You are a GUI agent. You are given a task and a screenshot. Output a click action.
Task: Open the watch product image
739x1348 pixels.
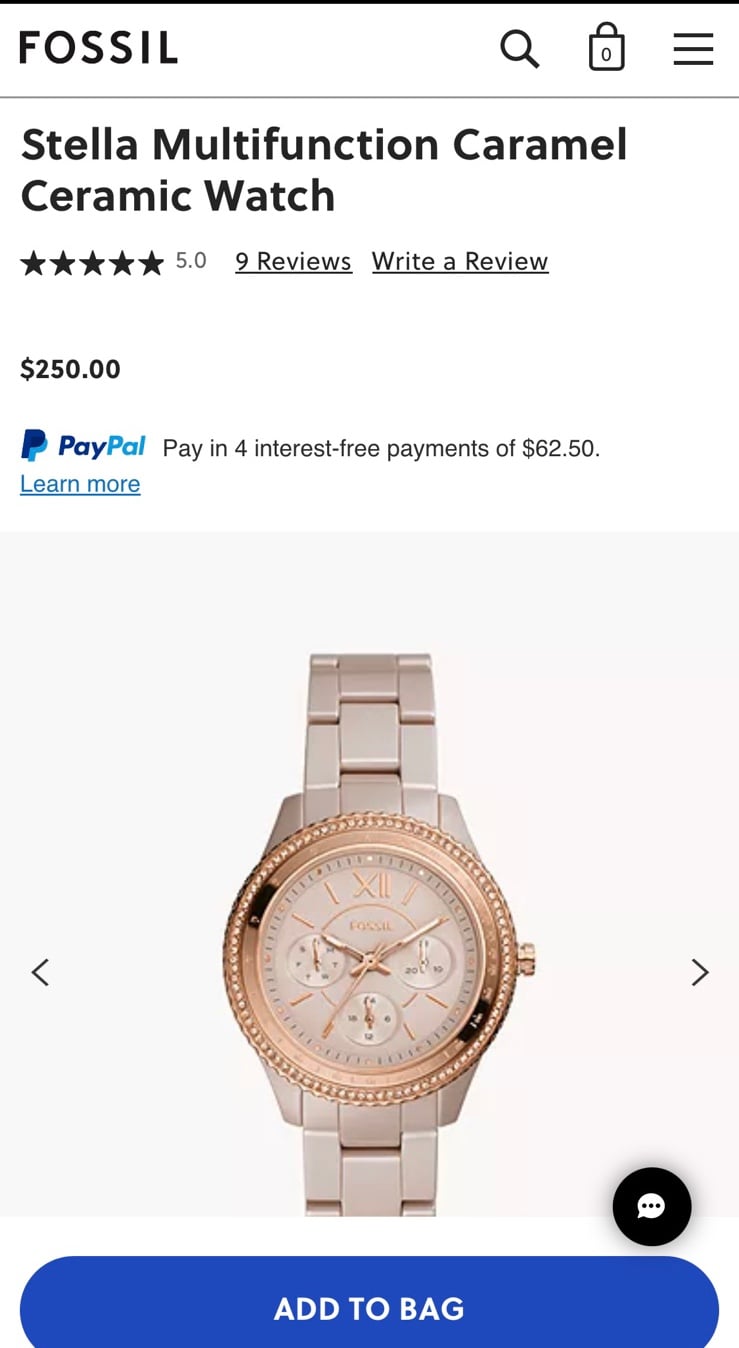377,934
